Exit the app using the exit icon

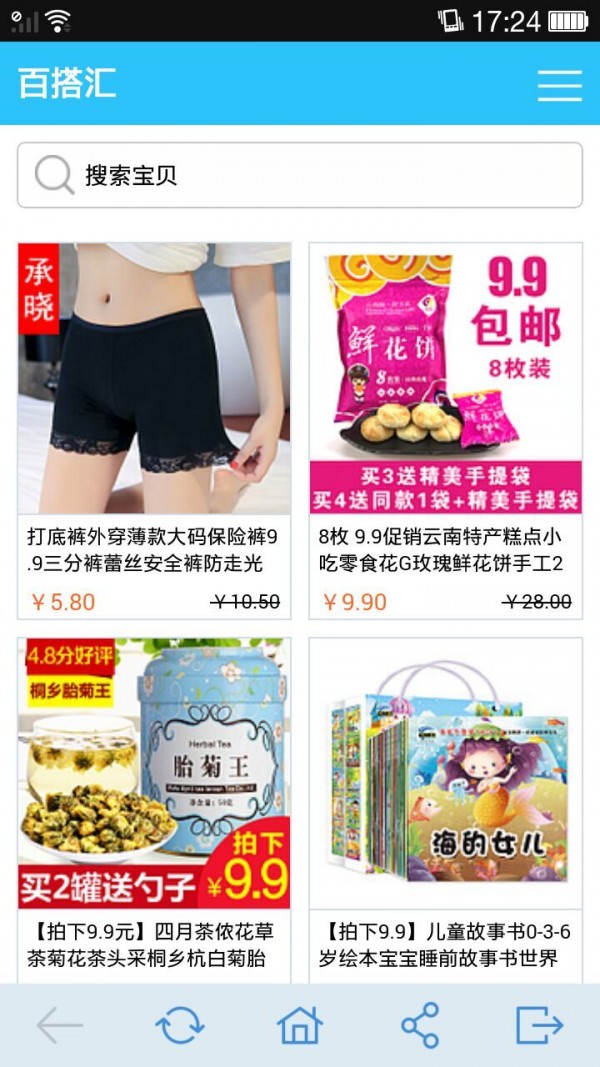(540, 1025)
